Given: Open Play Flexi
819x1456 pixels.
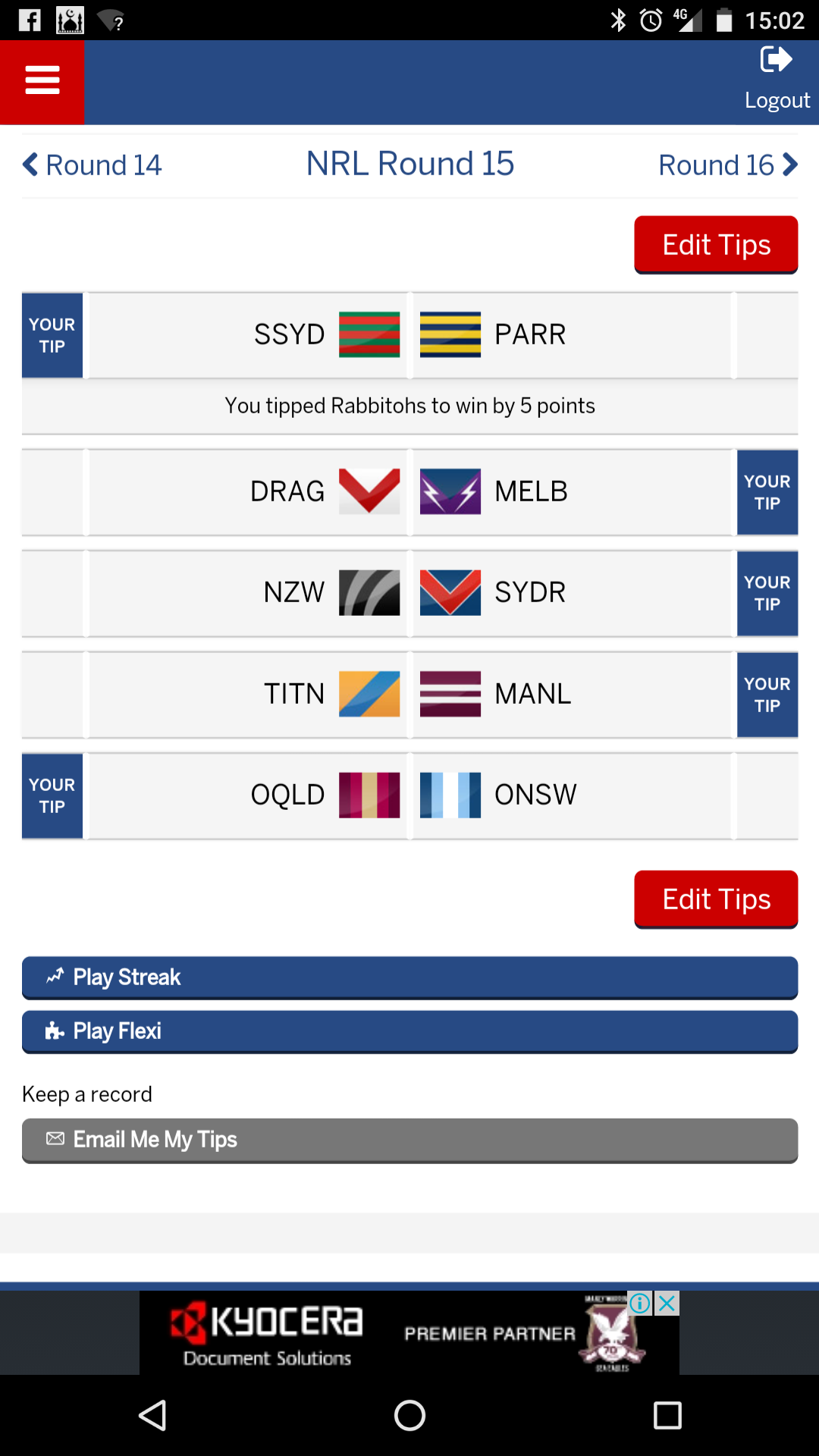Looking at the screenshot, I should point(409,1031).
